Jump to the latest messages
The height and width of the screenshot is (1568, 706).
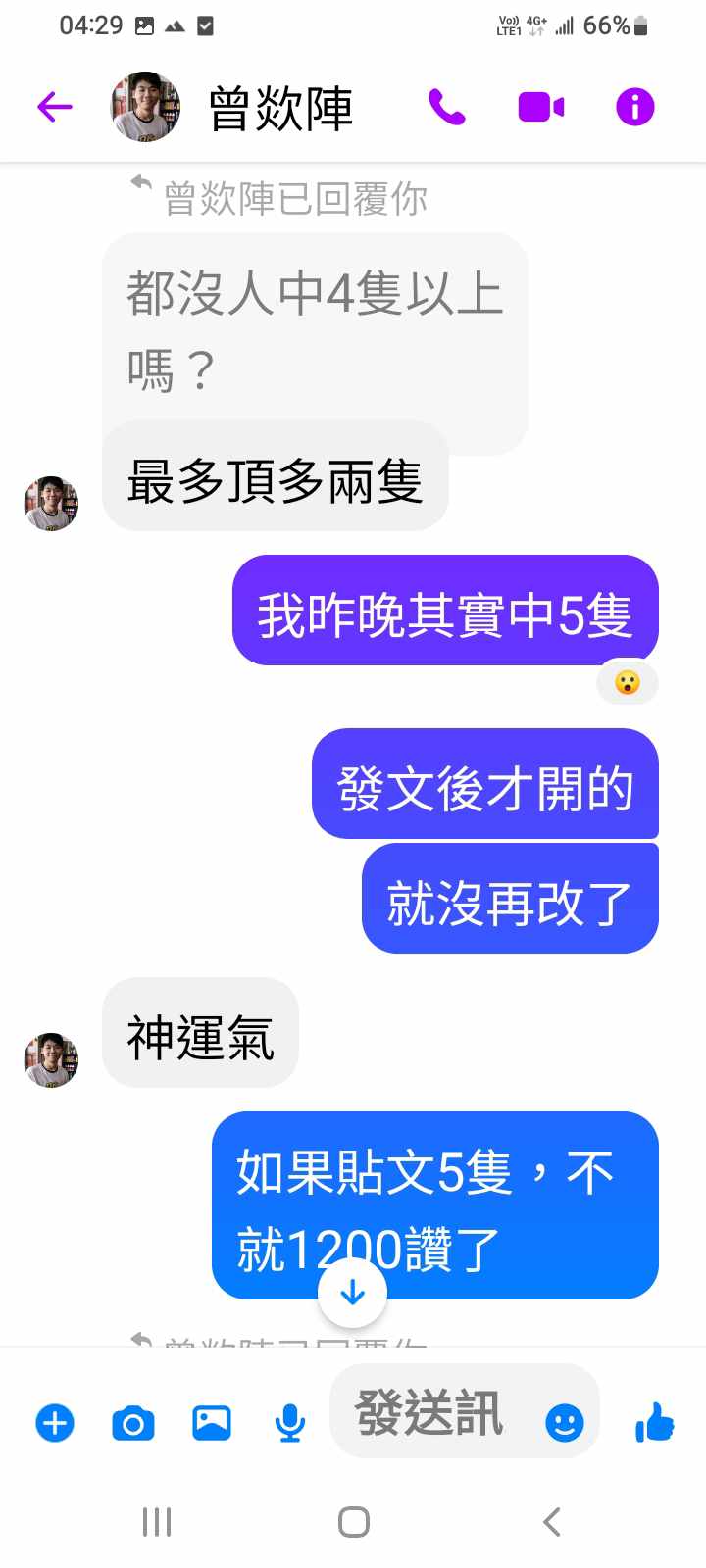pos(352,1294)
